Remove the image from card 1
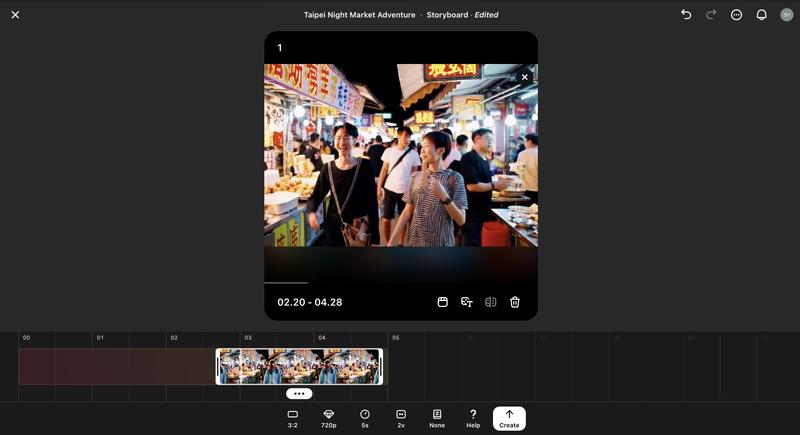This screenshot has height=435, width=800. 524,77
